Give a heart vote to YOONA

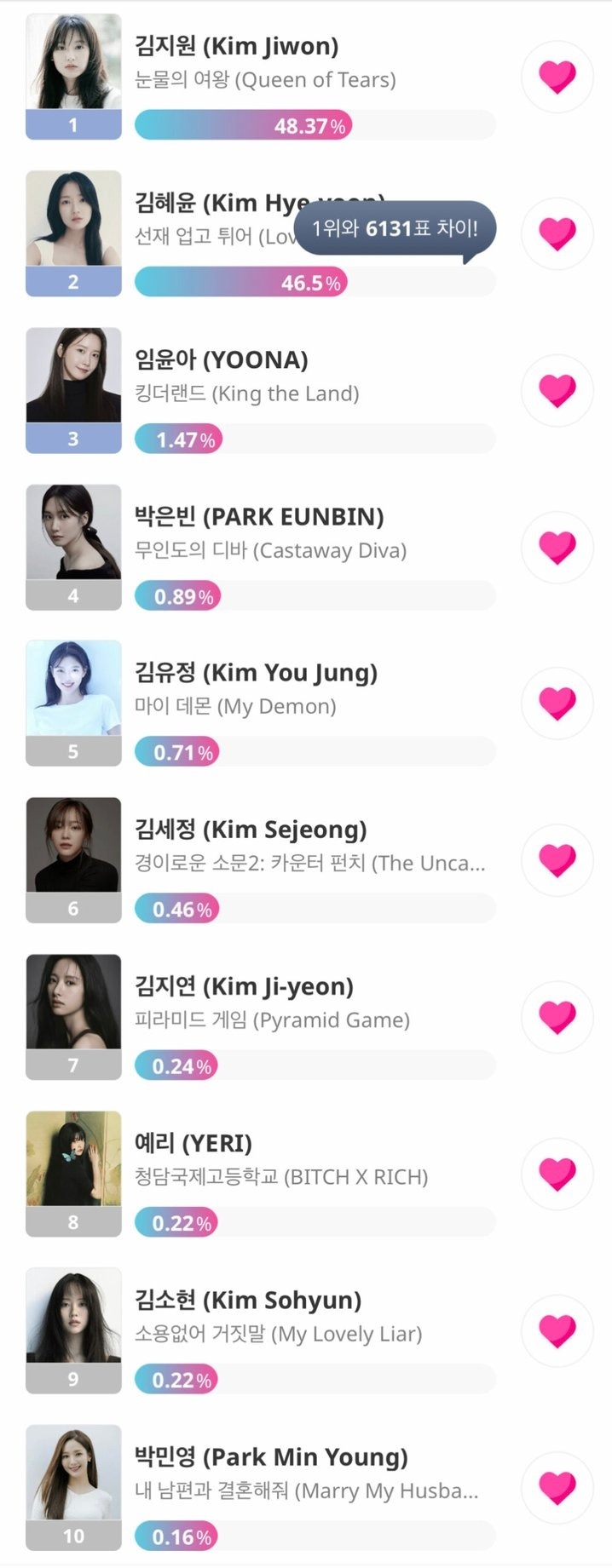557,390
